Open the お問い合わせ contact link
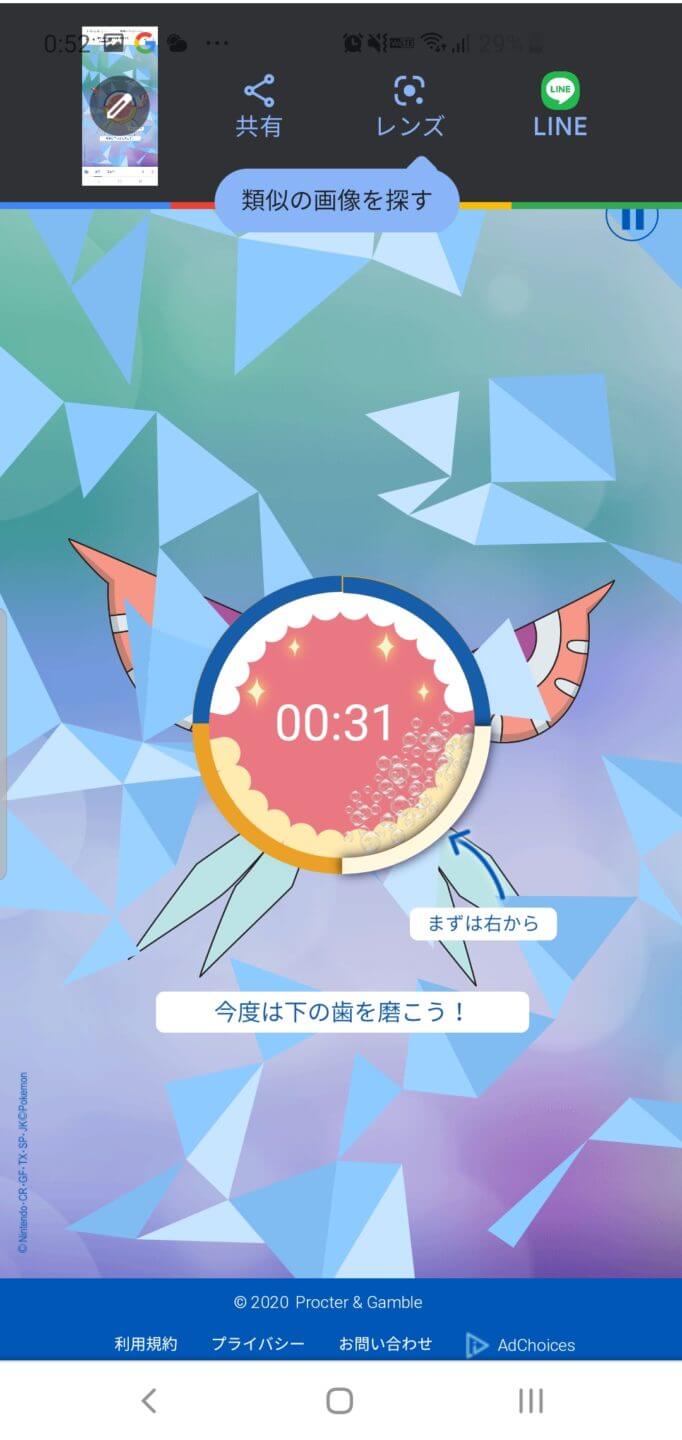 385,1344
